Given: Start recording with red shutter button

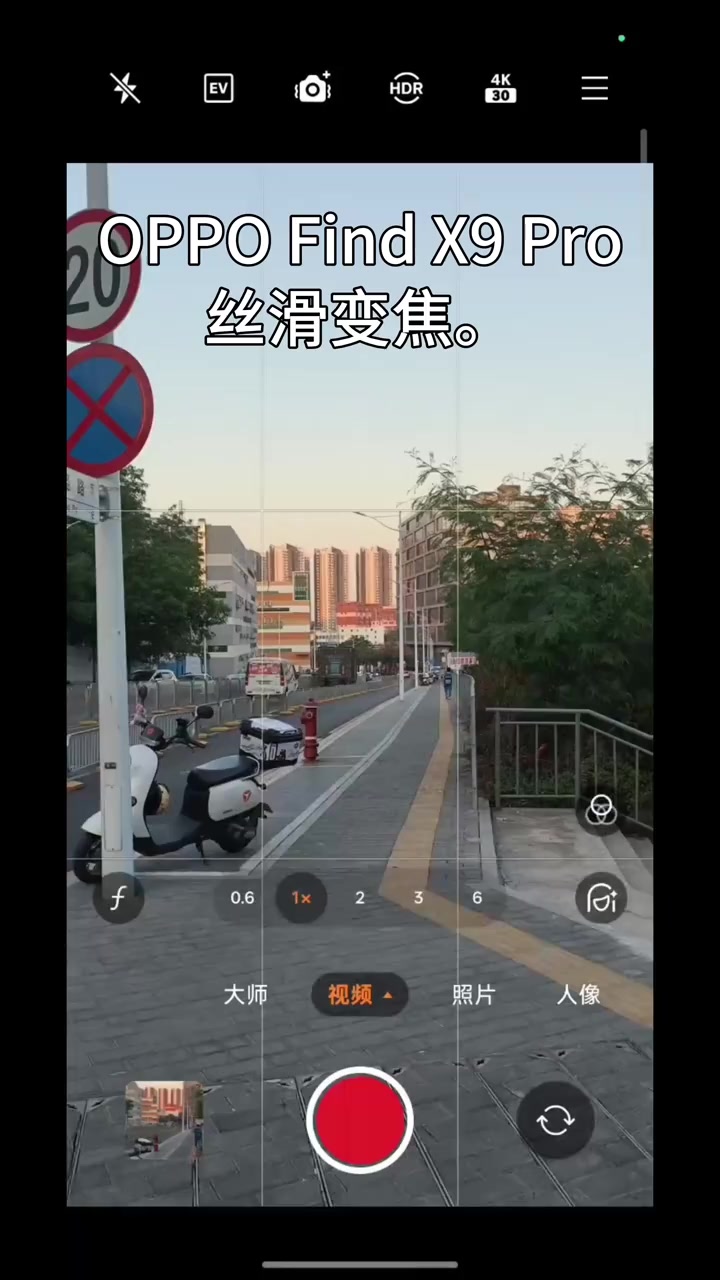Looking at the screenshot, I should [x=360, y=1120].
